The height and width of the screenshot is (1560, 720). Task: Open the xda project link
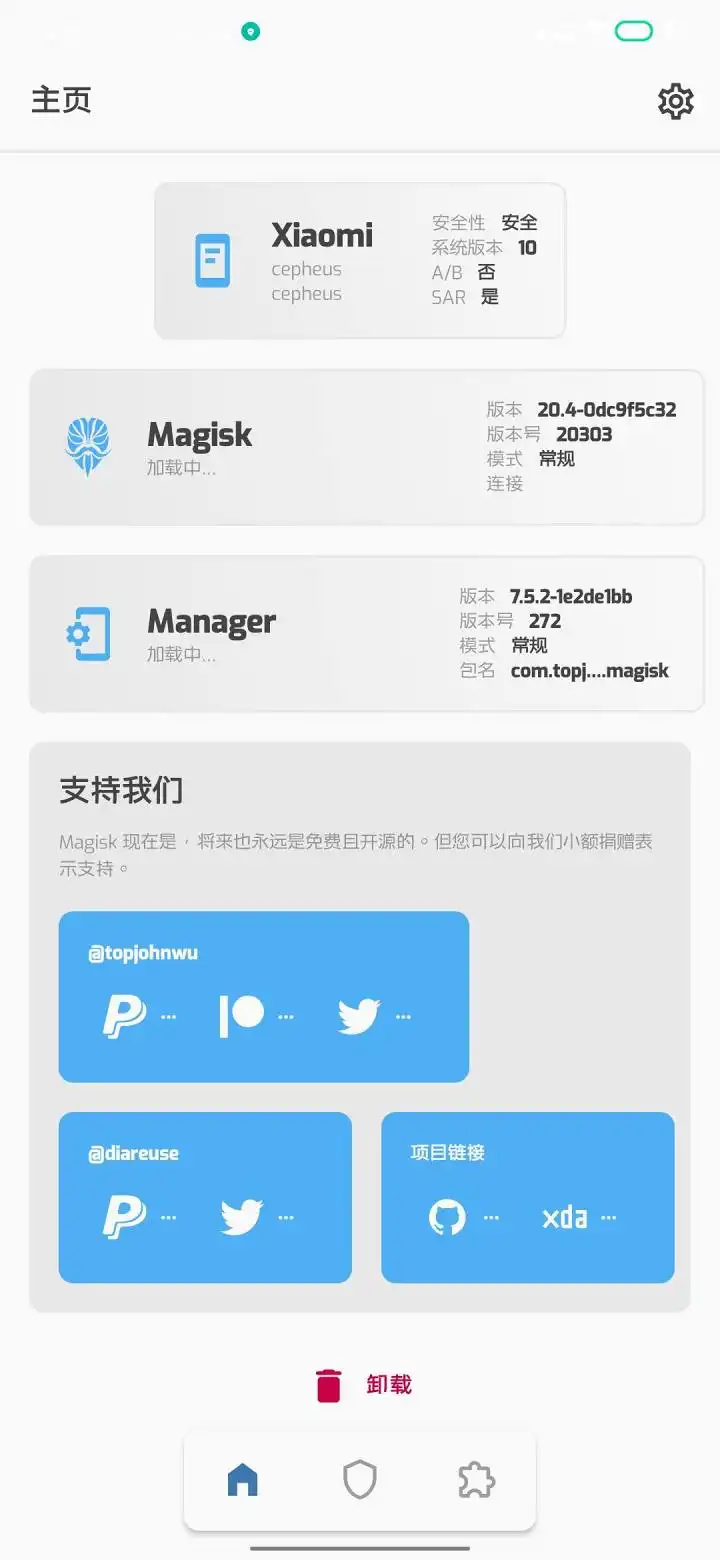579,1217
